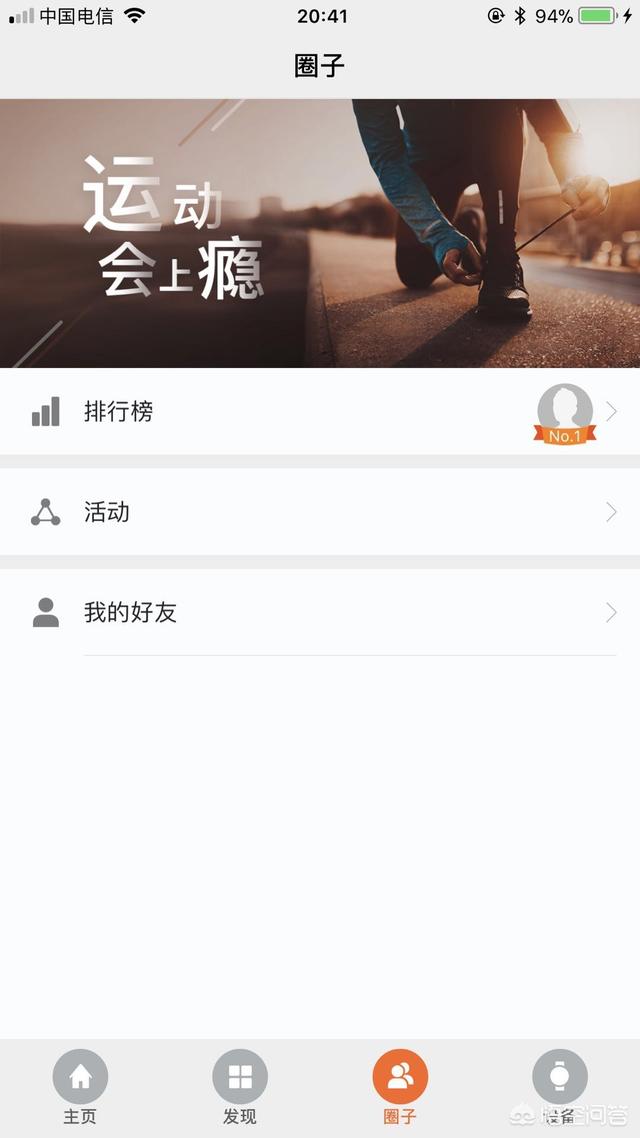Go to the 设备 device tab
Viewport: 640px width, 1138px height.
pos(560,1086)
